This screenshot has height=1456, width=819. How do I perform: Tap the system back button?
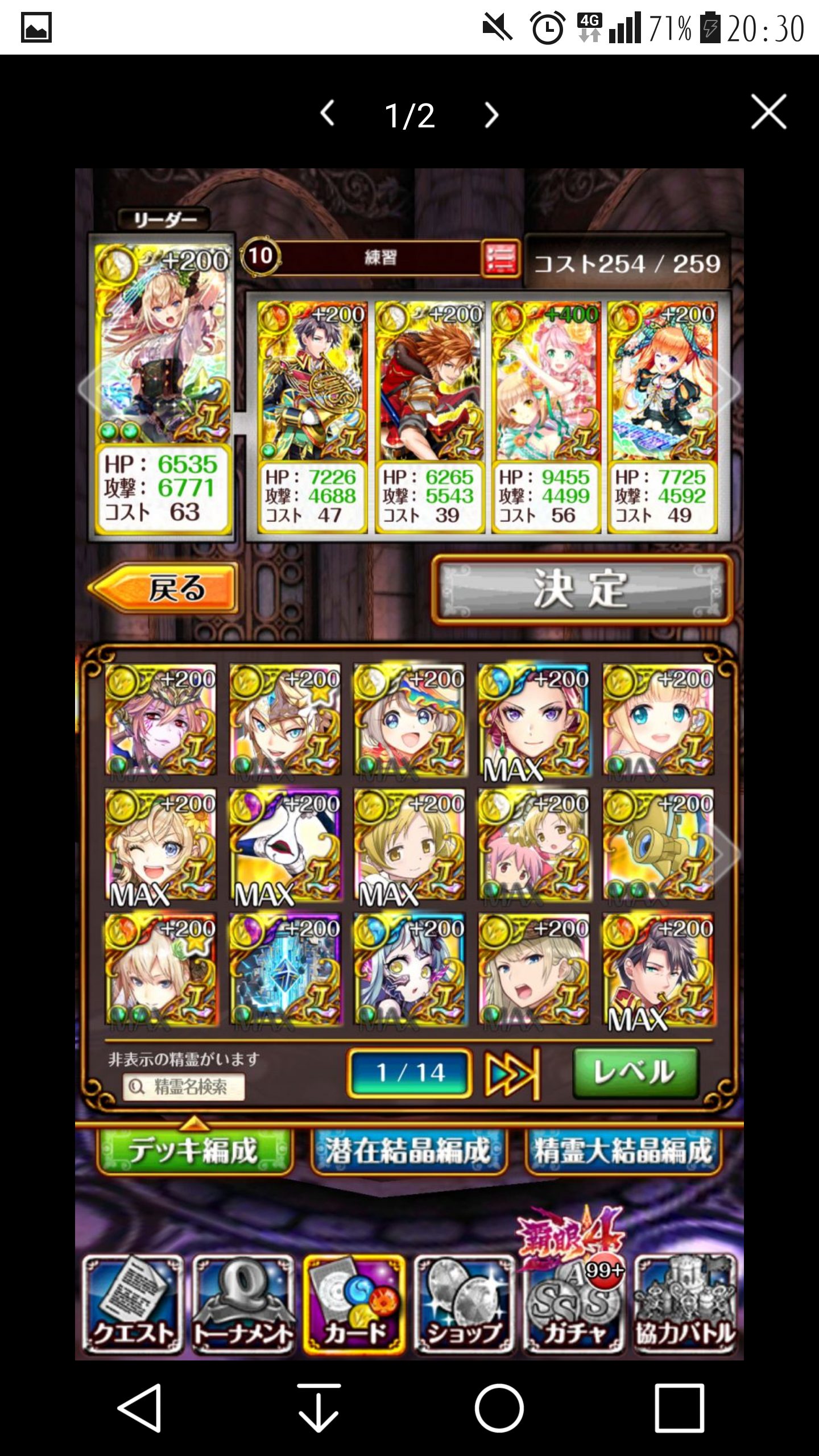point(140,1408)
